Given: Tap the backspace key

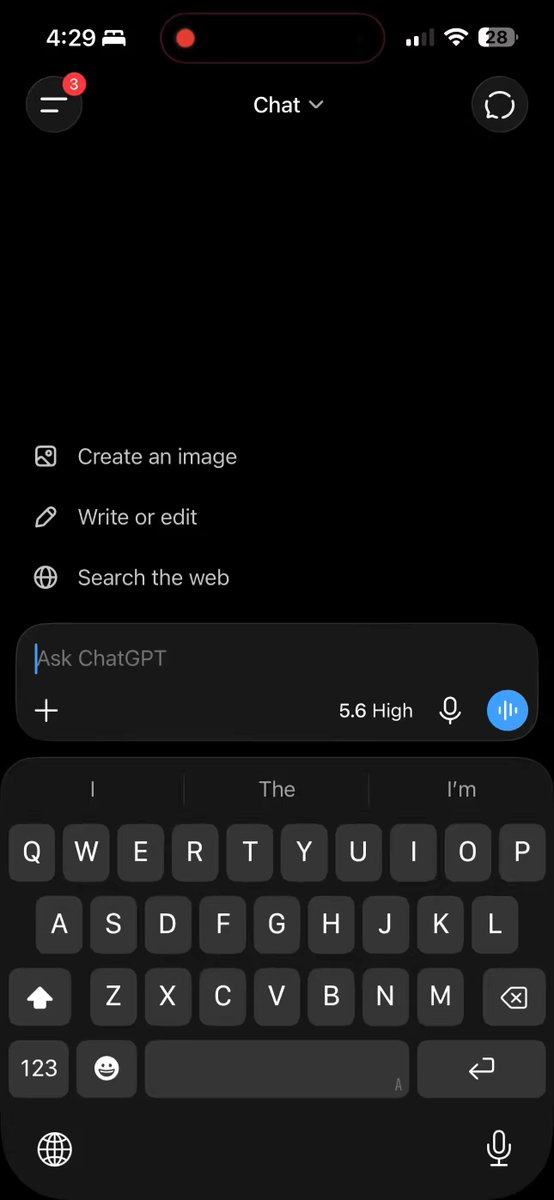Looking at the screenshot, I should (x=513, y=996).
